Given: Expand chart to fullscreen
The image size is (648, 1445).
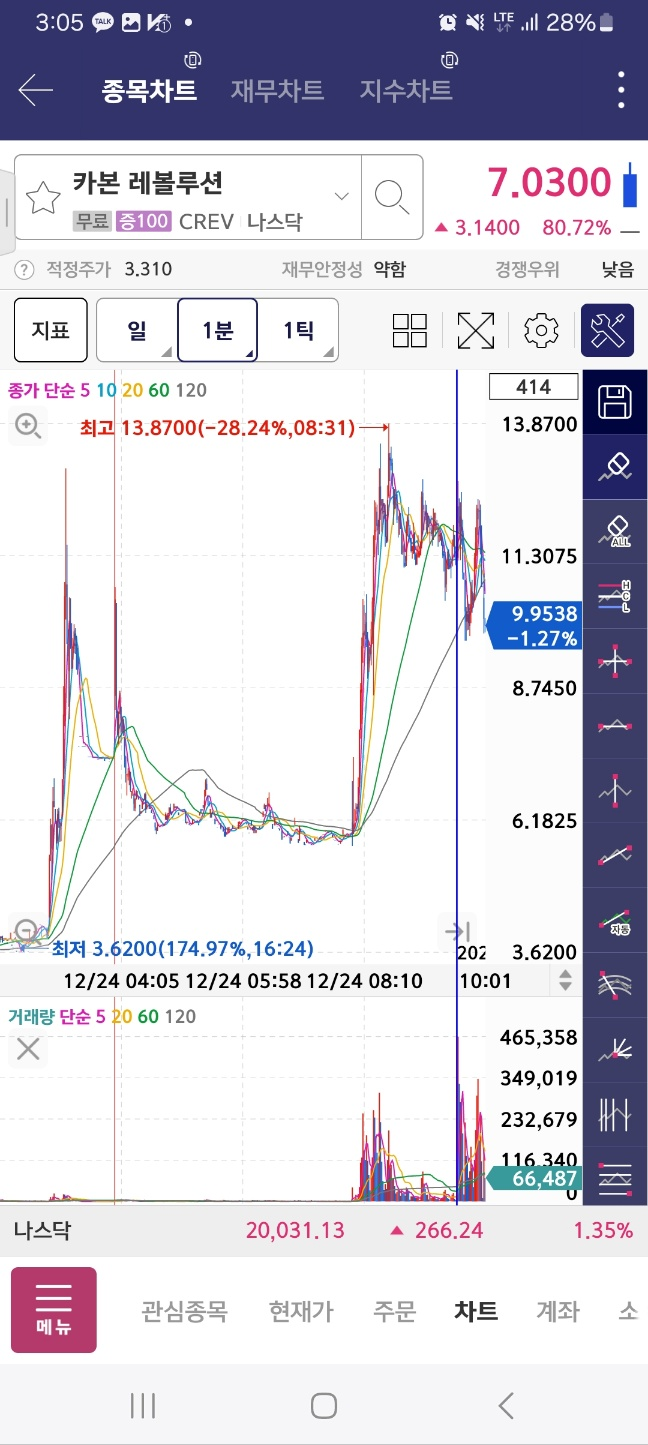Looking at the screenshot, I should point(476,331).
